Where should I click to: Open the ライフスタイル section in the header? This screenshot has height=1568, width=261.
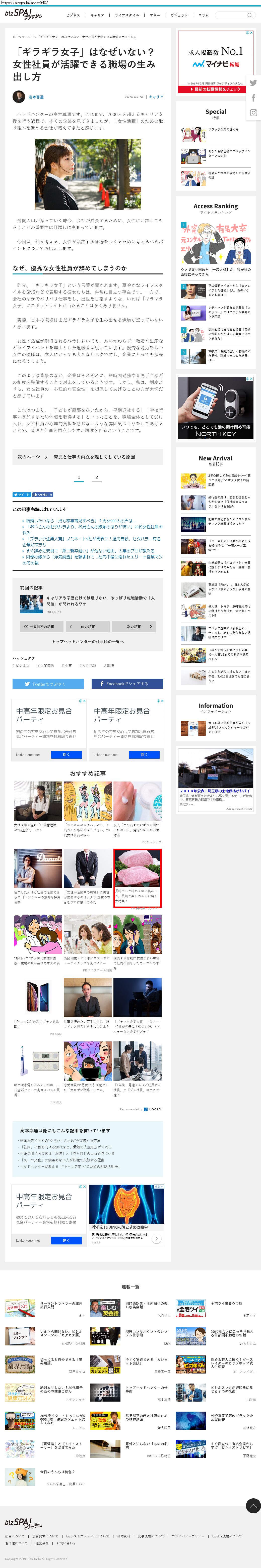coord(127,15)
